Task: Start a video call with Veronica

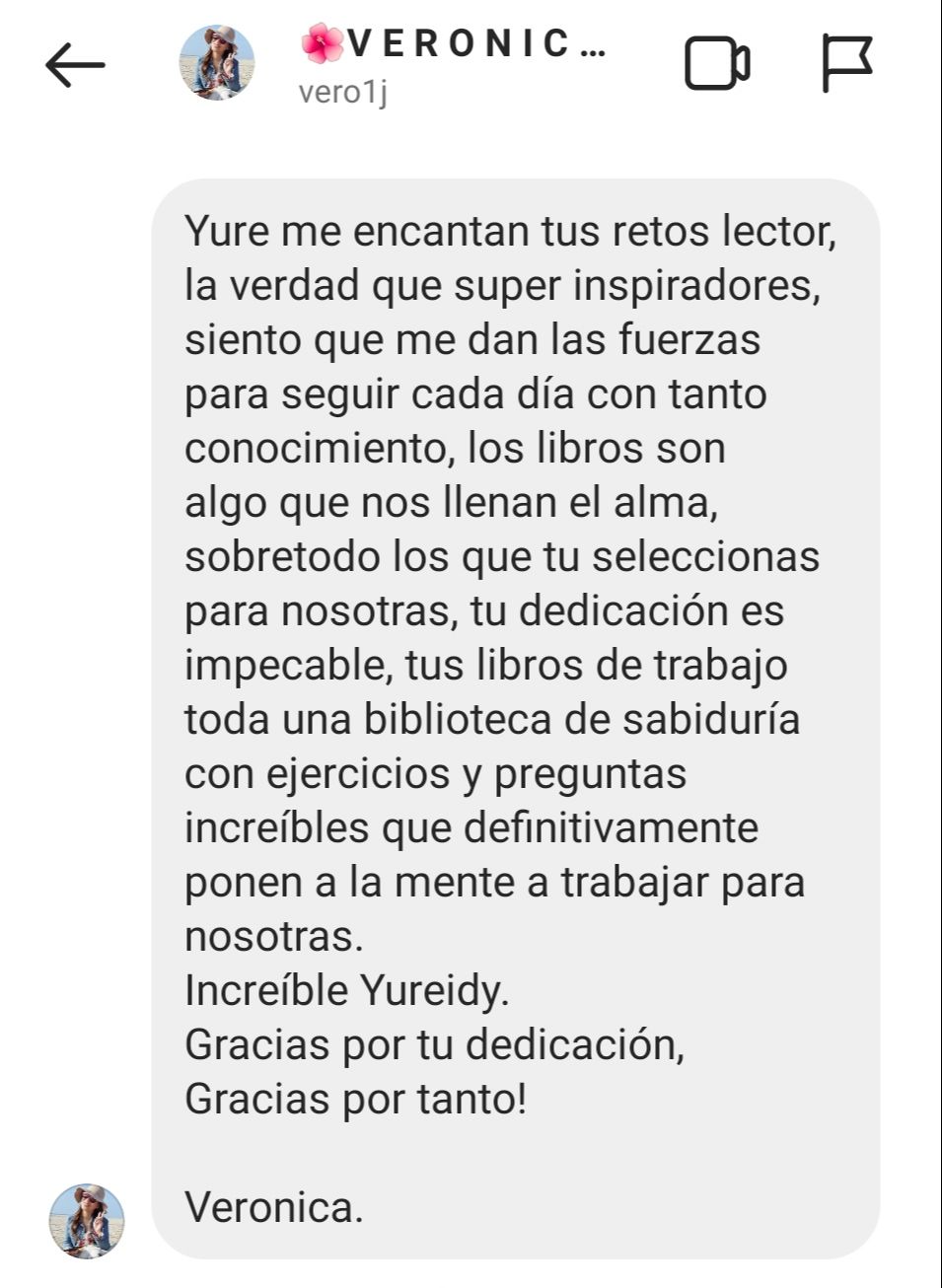Action: [x=717, y=64]
